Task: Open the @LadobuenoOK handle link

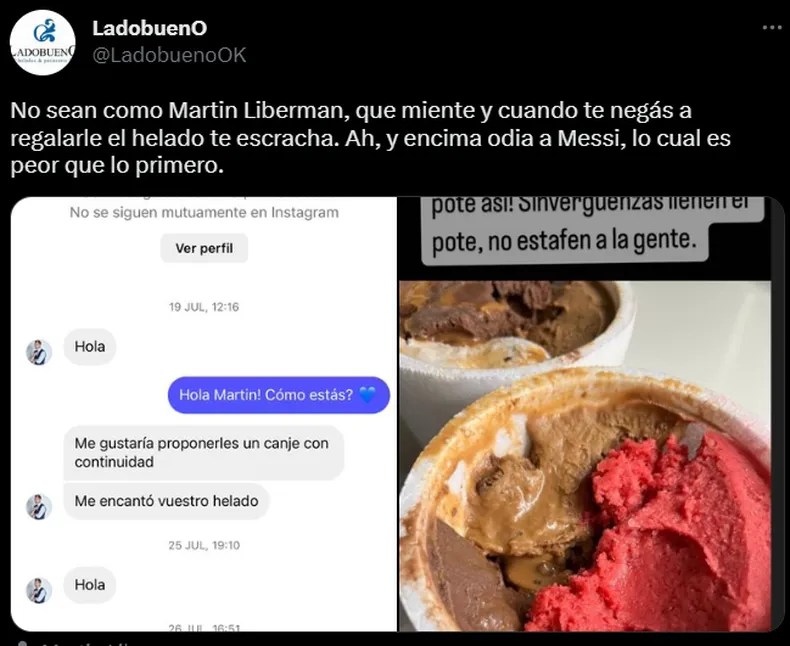Action: (x=169, y=56)
